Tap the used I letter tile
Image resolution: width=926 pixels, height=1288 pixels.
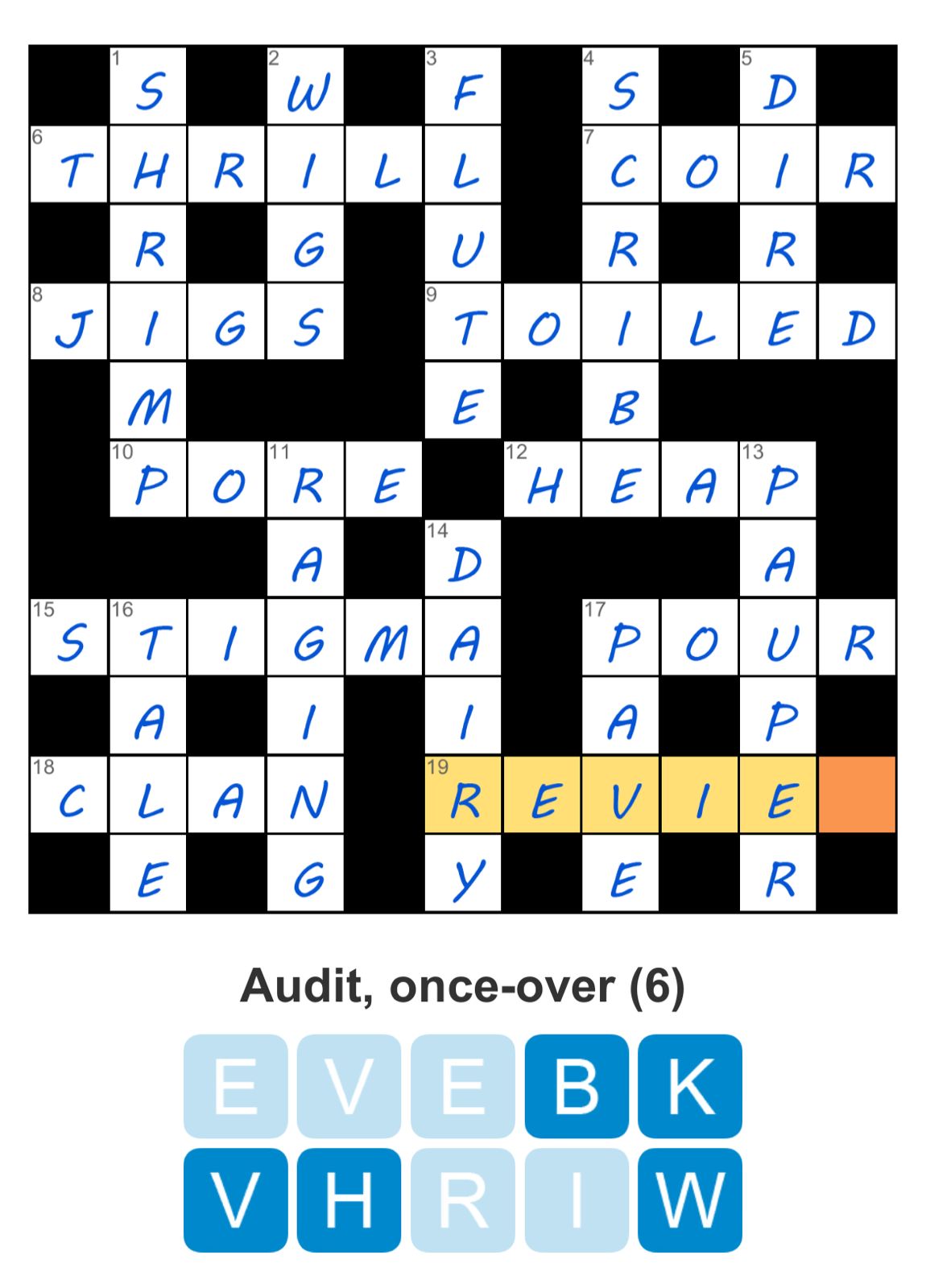(577, 1200)
